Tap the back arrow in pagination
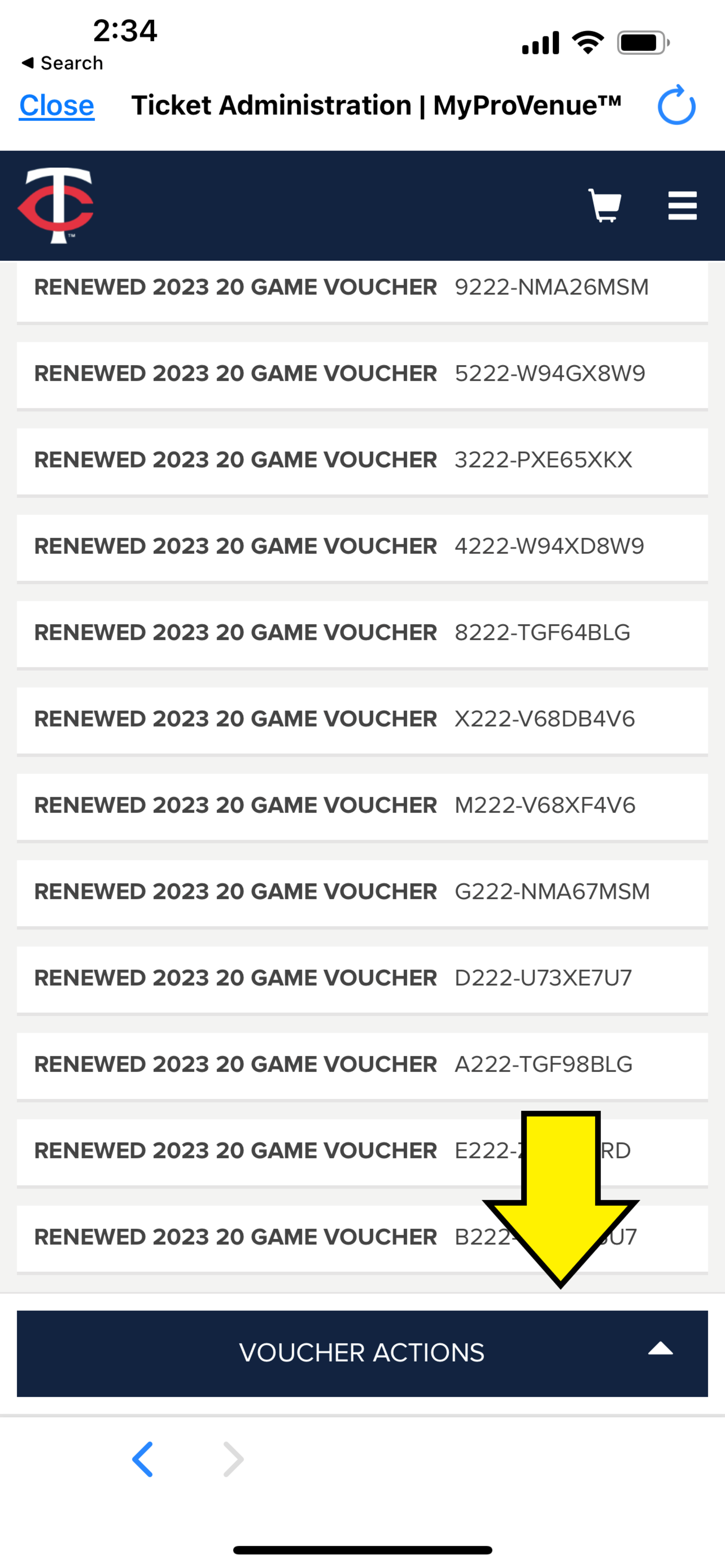The height and width of the screenshot is (1568, 725). click(x=144, y=1458)
